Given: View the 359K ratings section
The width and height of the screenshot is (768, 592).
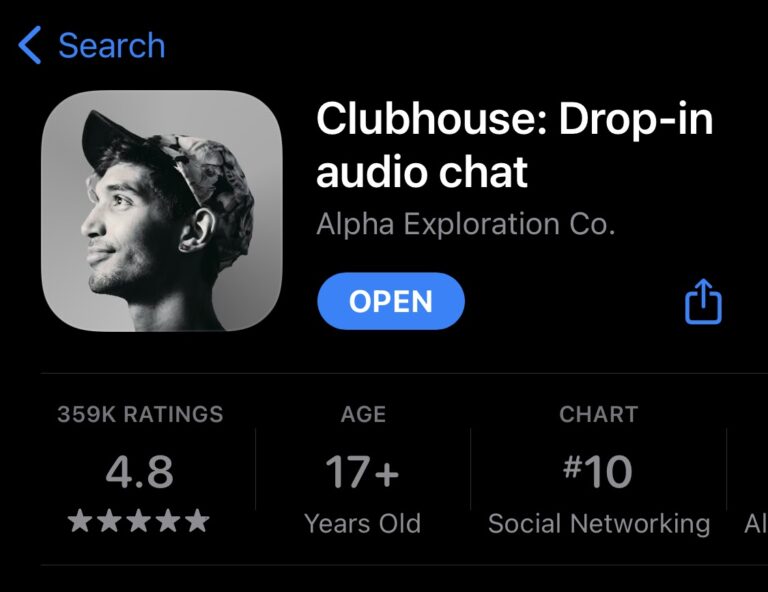Looking at the screenshot, I should coord(140,470).
